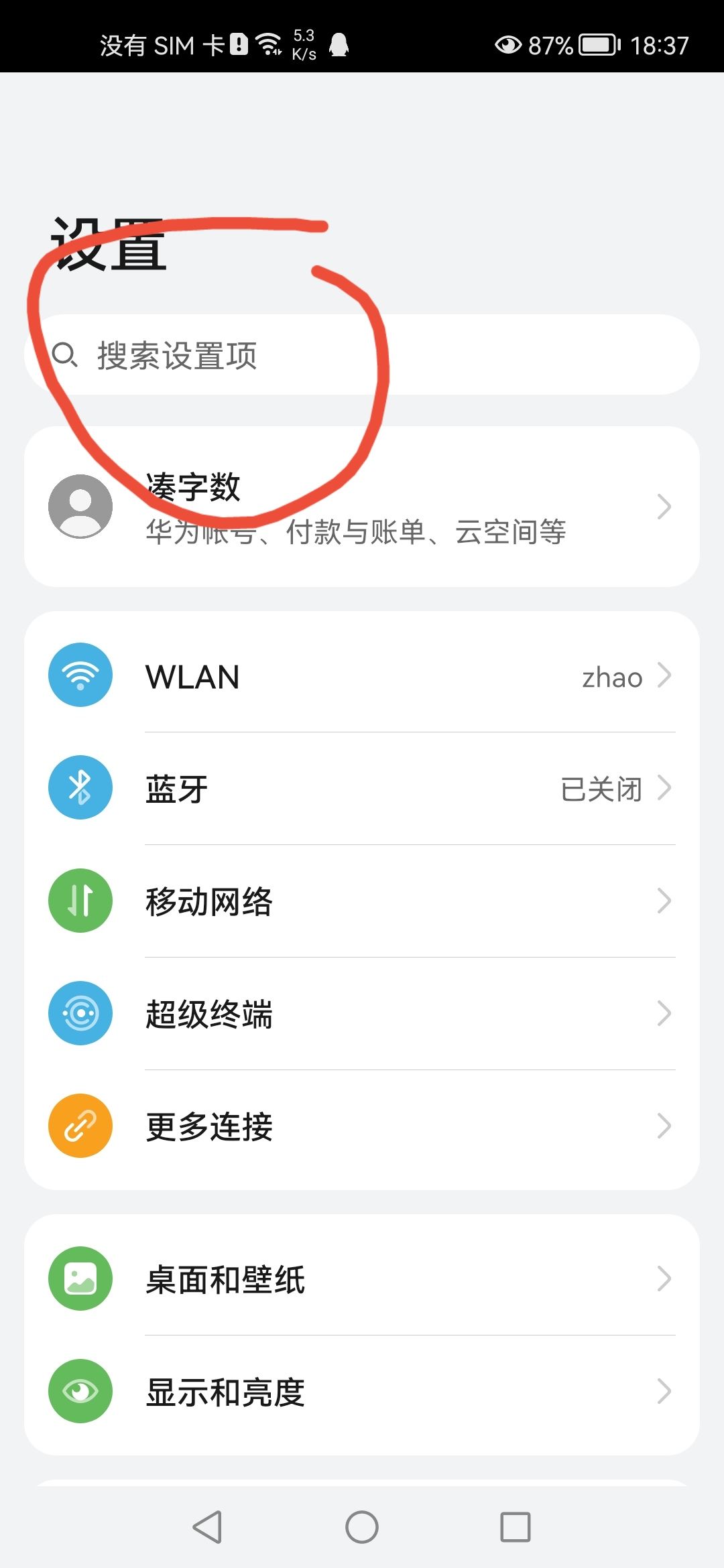Click the account profile avatar icon
This screenshot has width=724, height=1568.
[80, 506]
